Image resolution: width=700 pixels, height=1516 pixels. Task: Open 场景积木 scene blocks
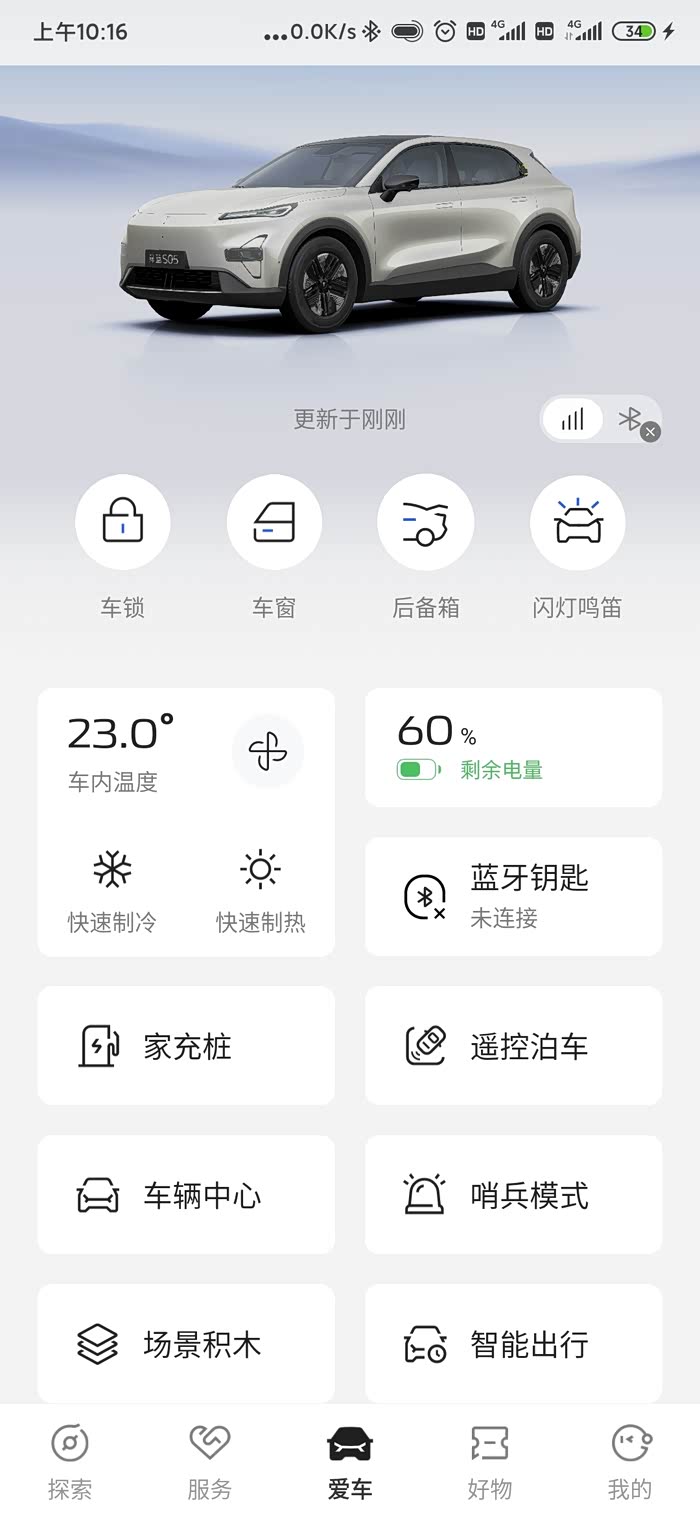click(186, 1343)
